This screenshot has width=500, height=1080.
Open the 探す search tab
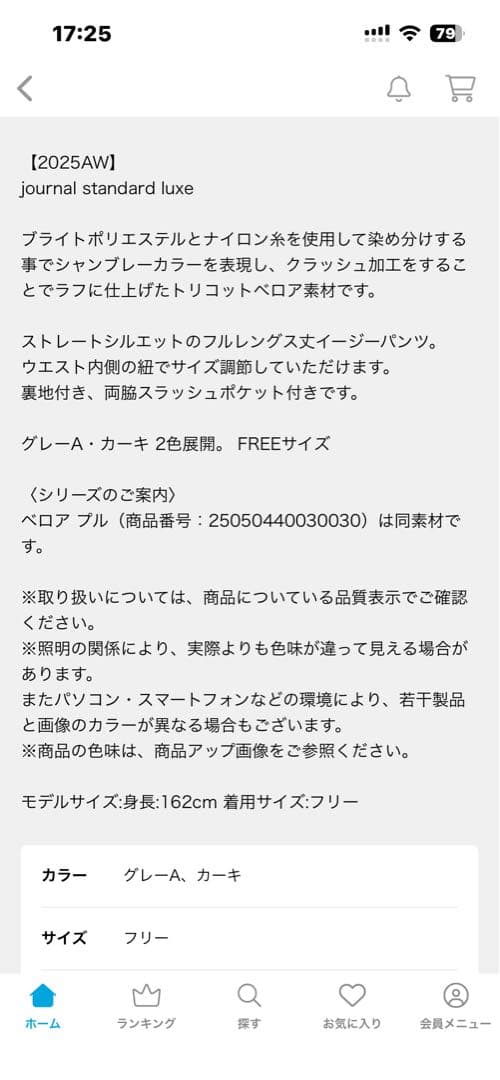[249, 1007]
